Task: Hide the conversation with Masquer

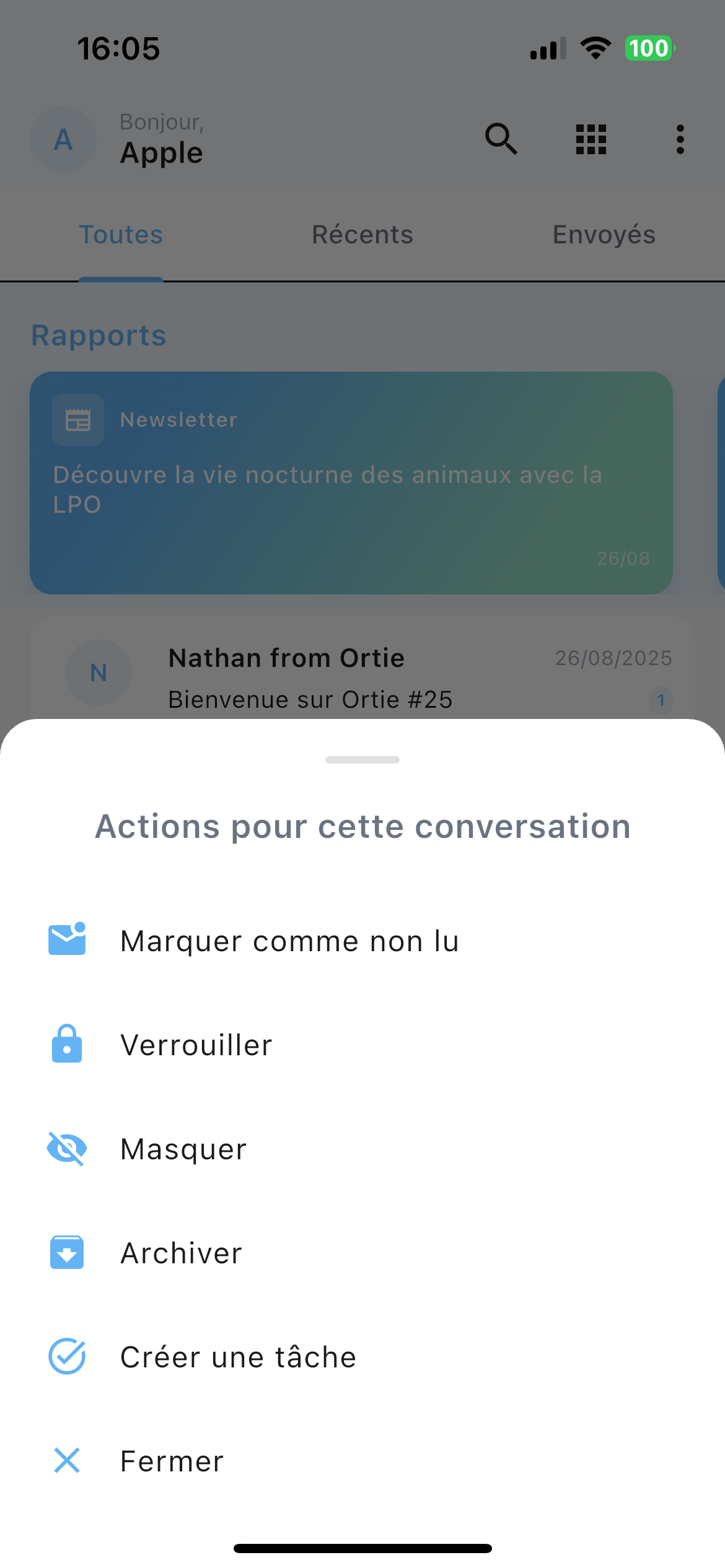Action: click(183, 1149)
